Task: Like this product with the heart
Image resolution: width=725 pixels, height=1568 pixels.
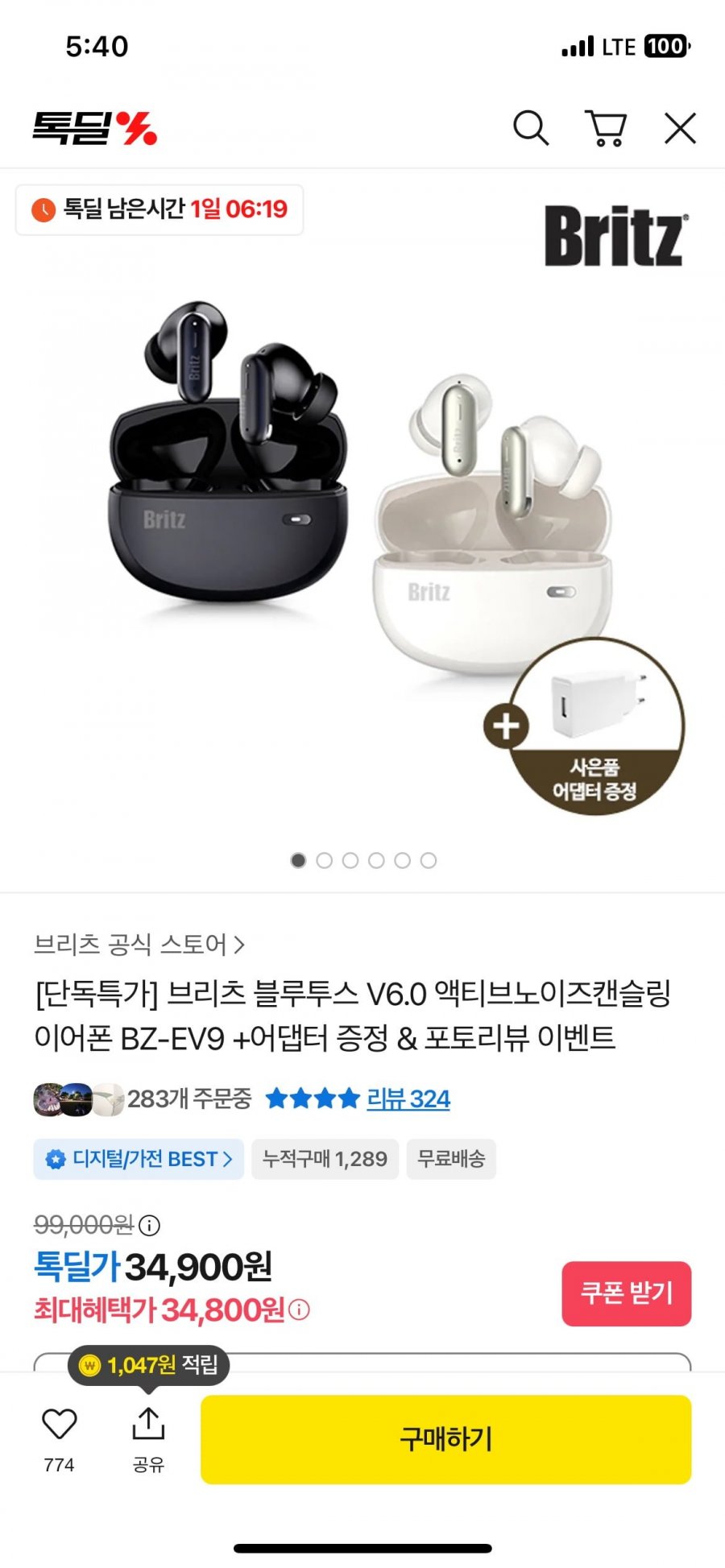Action: tap(59, 1425)
